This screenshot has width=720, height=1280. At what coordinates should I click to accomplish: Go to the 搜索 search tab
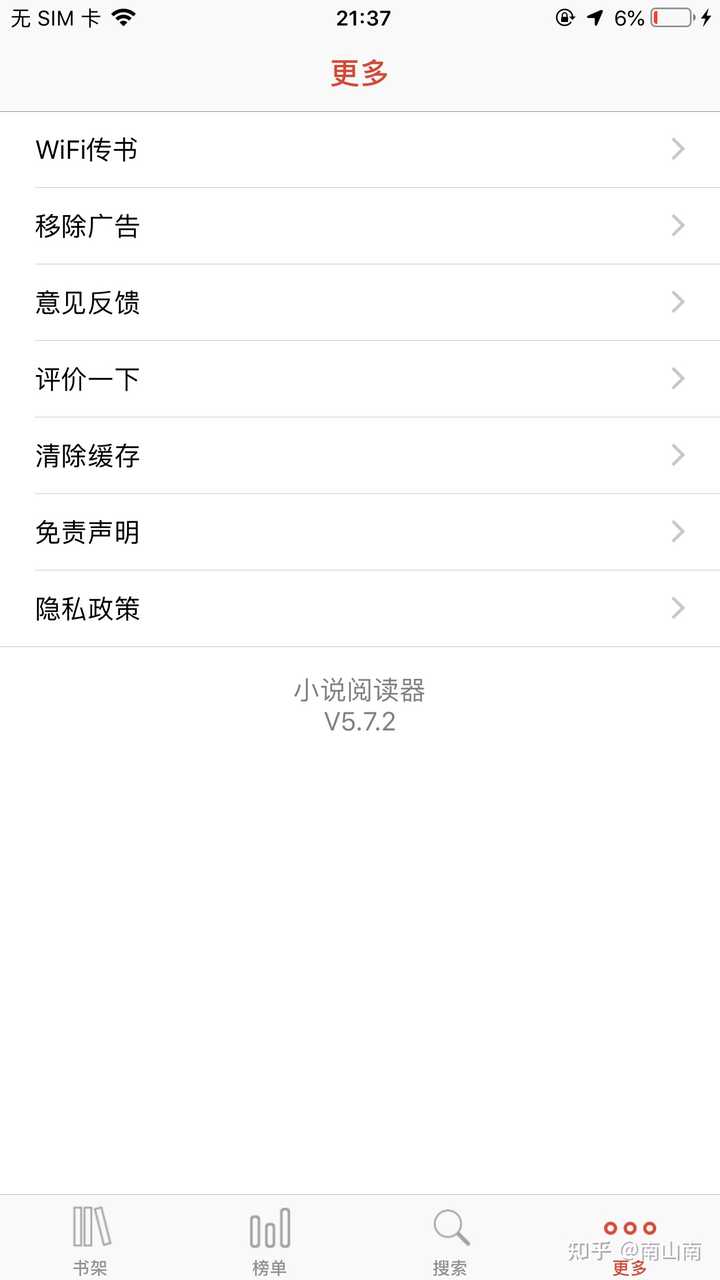pyautogui.click(x=450, y=1240)
